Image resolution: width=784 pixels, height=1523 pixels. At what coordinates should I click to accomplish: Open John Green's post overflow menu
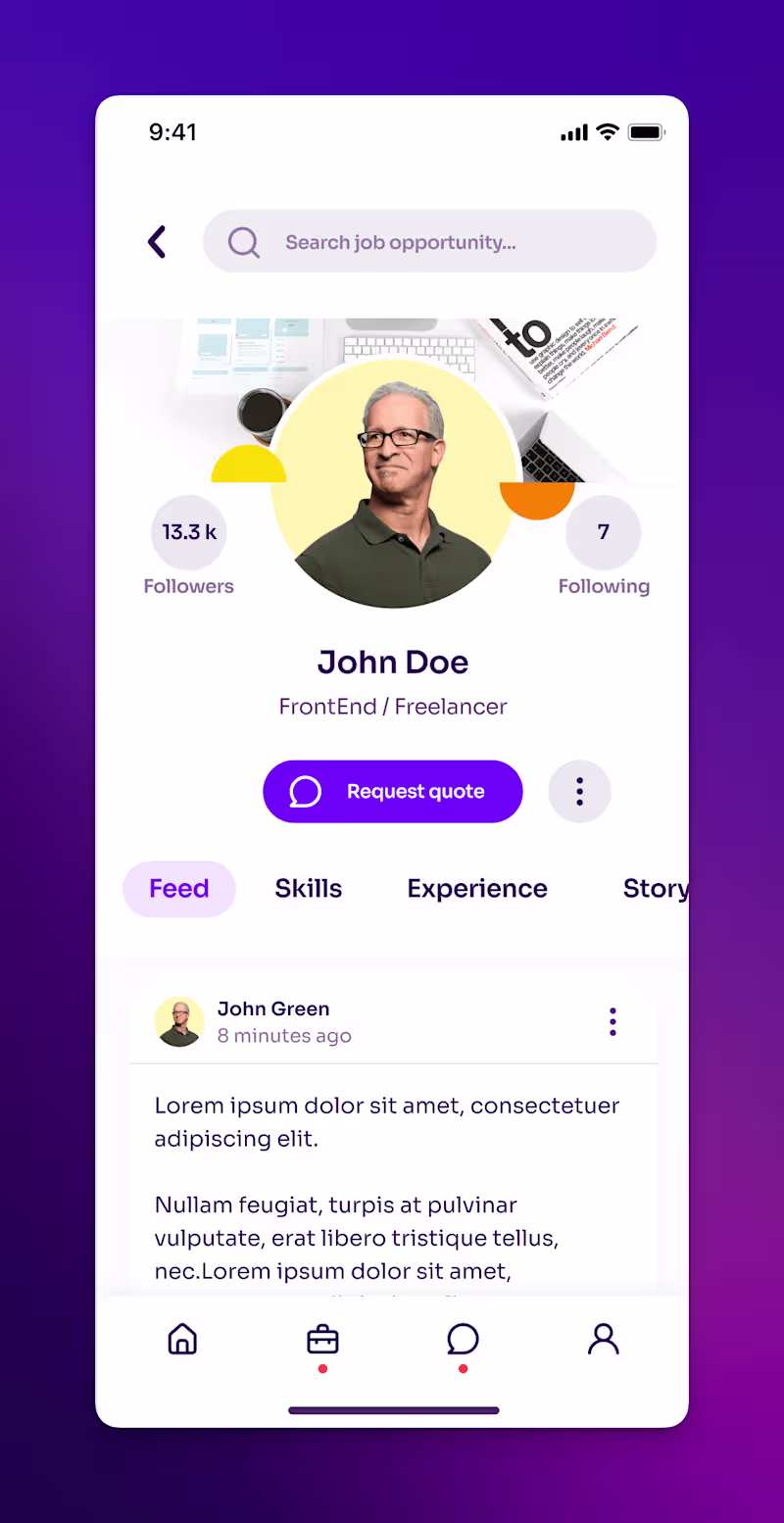pos(612,1021)
